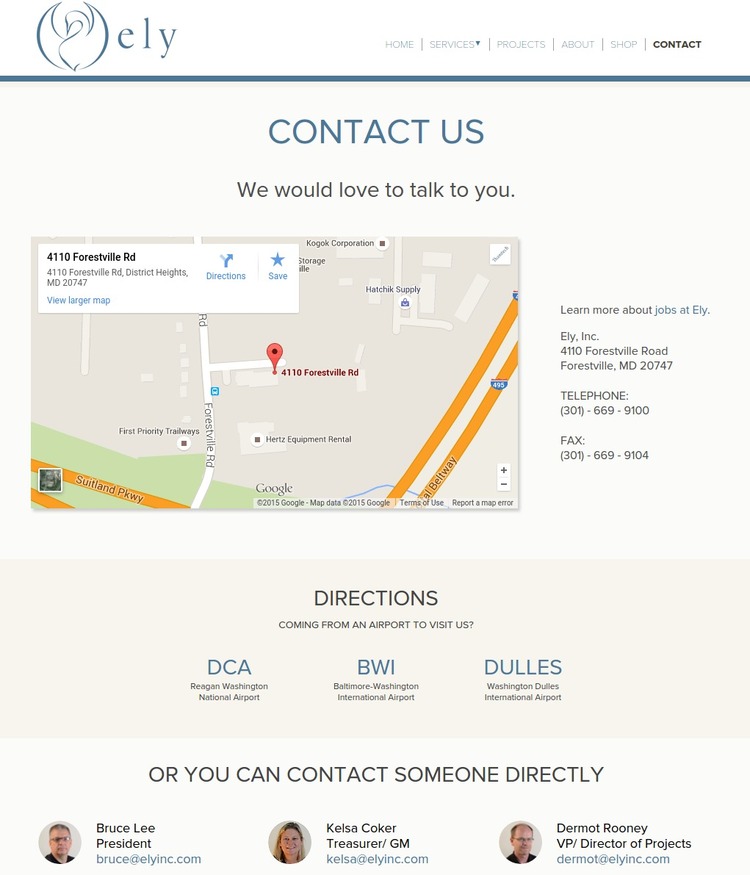Open the jobs at Ely link
The width and height of the screenshot is (750, 875).
(681, 310)
